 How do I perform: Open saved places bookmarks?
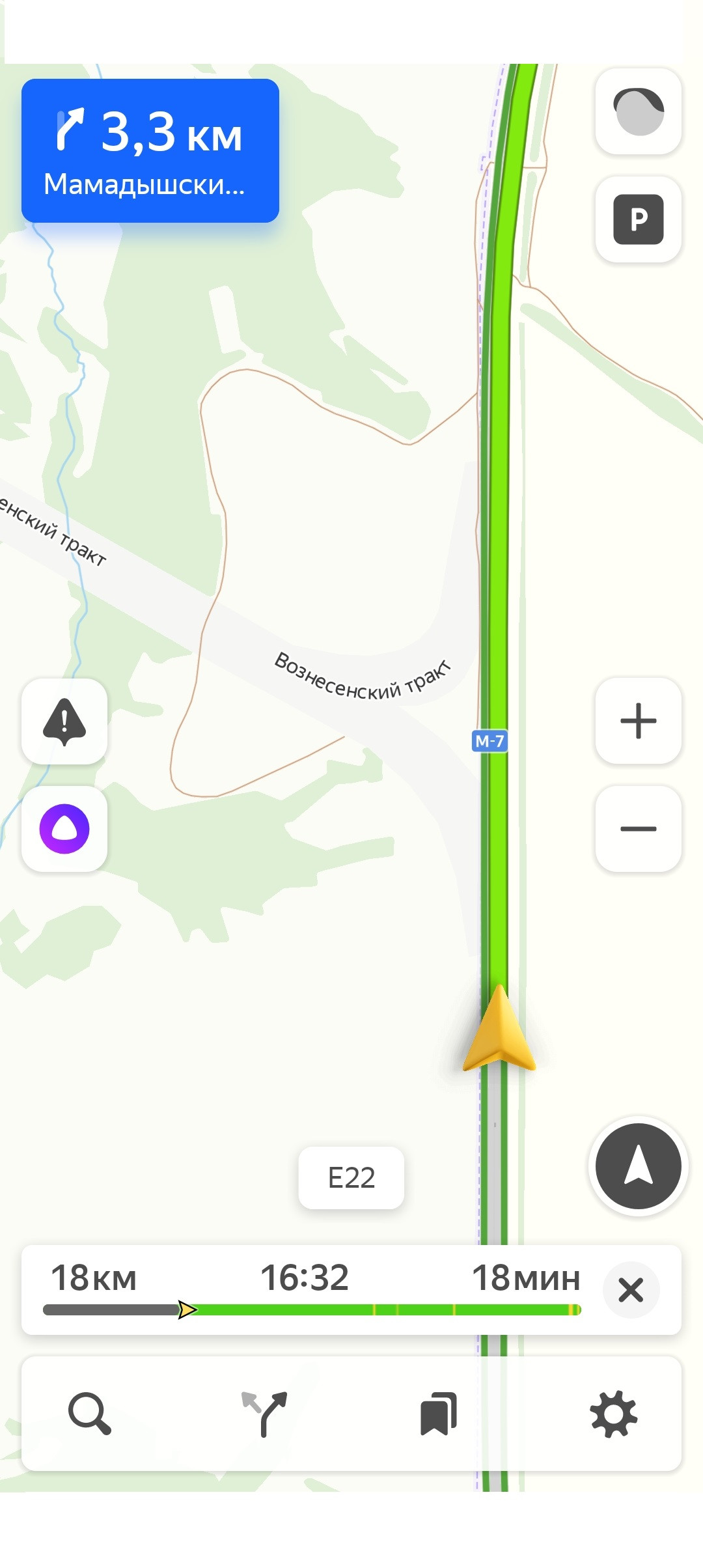pyautogui.click(x=439, y=1413)
